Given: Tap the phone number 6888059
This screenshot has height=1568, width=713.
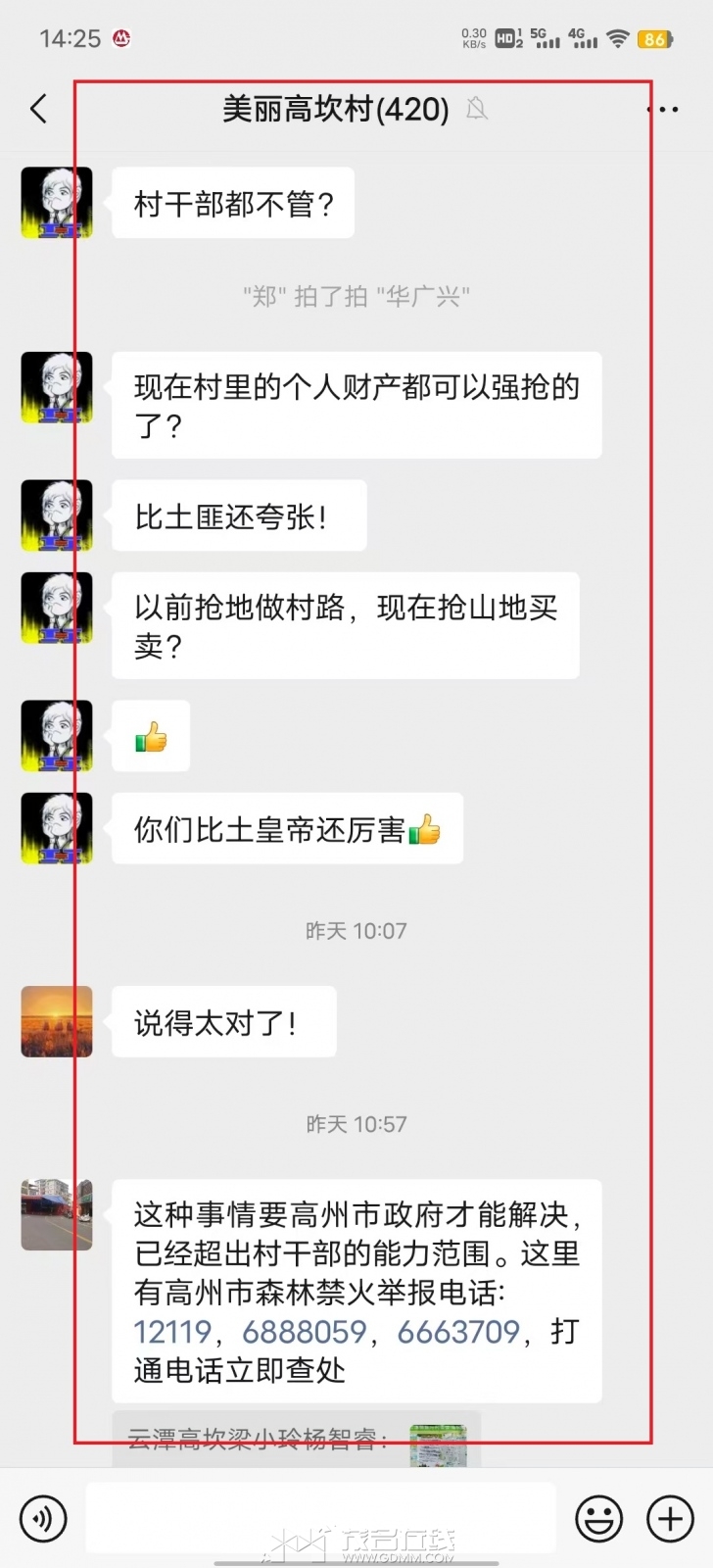Looking at the screenshot, I should 305,1332.
